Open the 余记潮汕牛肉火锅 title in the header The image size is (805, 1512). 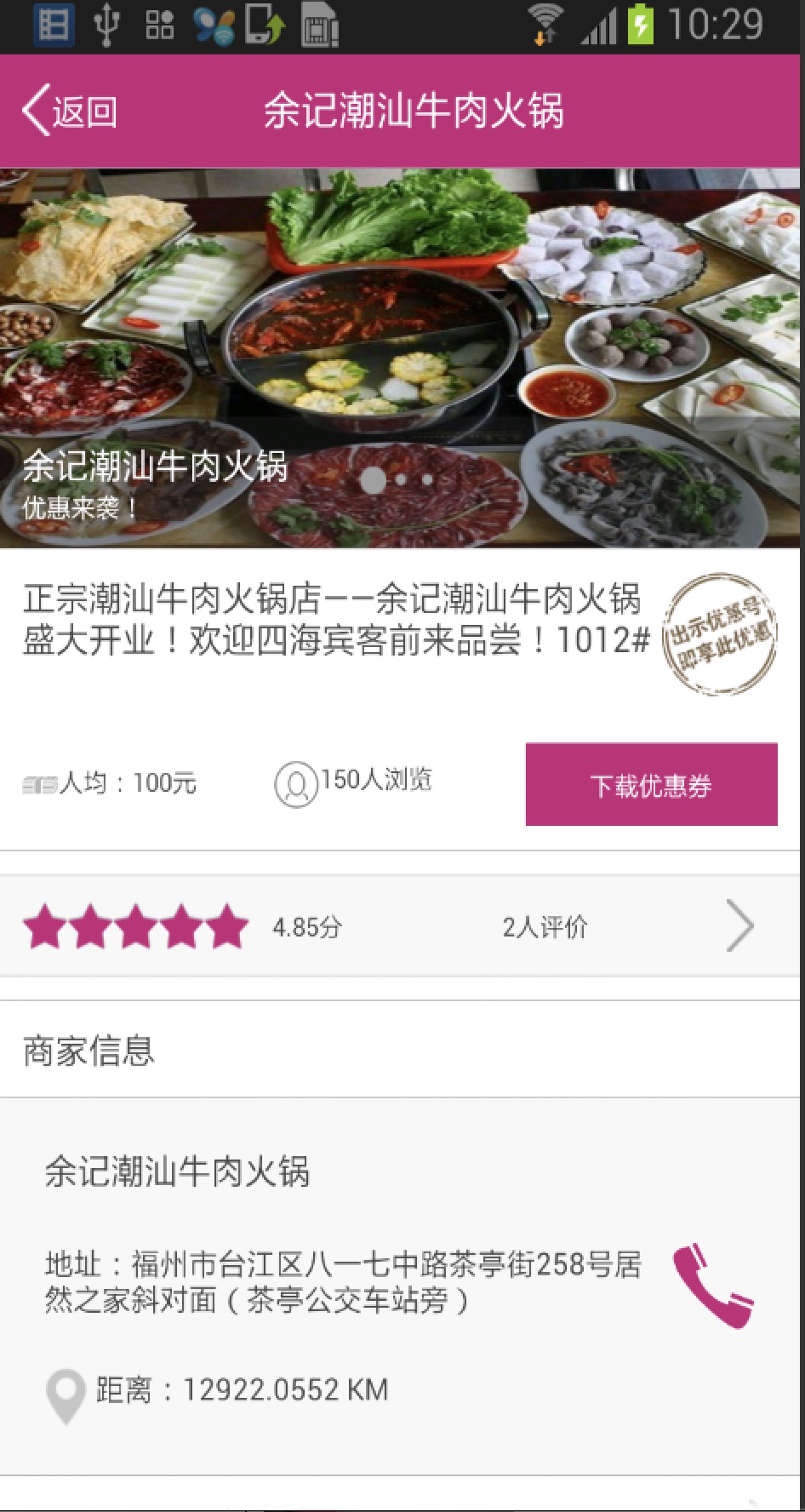417,110
